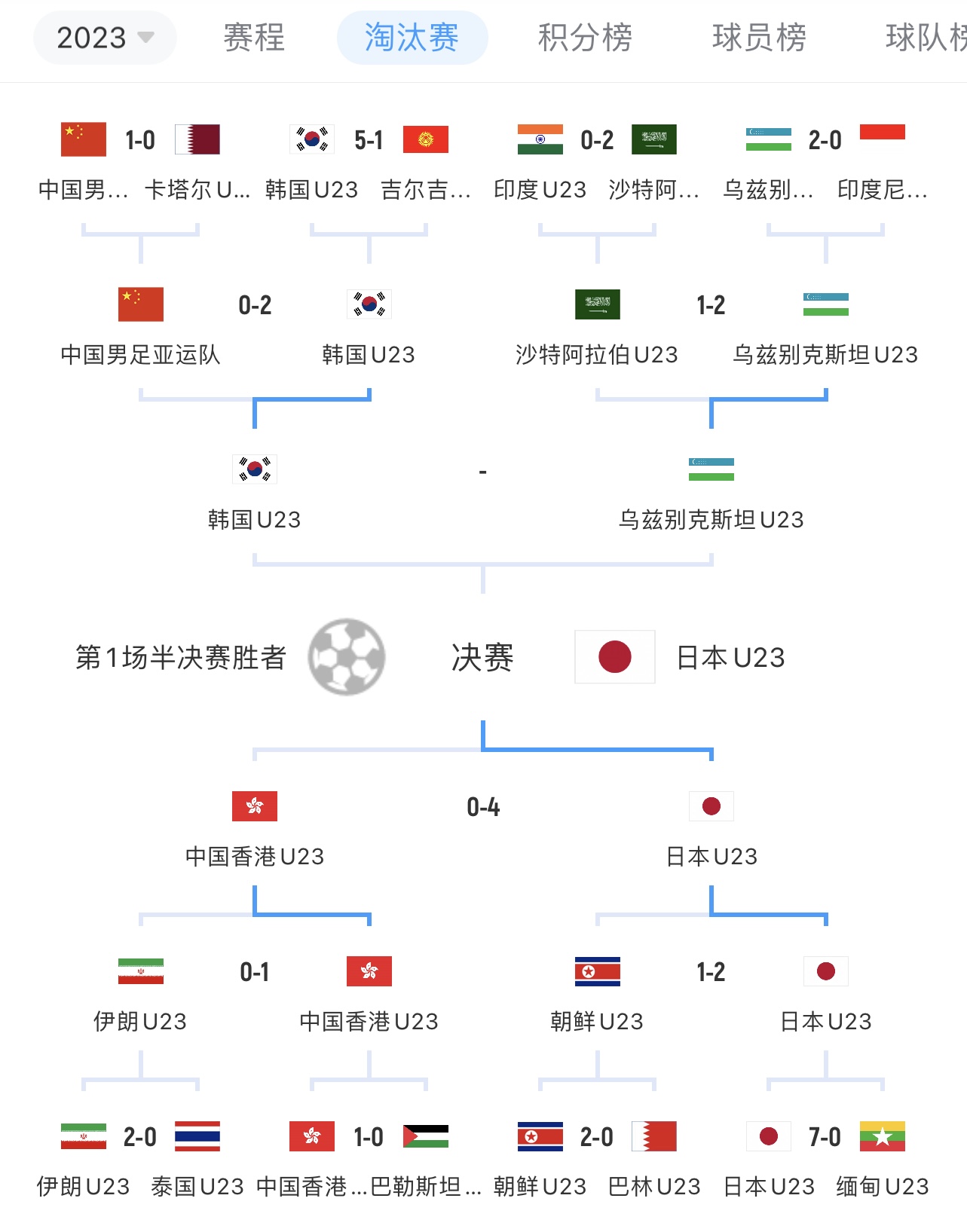Open the 中国香港U23 vs 日本U23 0-4 match
Viewport: 967px width, 1232px height.
pos(482,808)
